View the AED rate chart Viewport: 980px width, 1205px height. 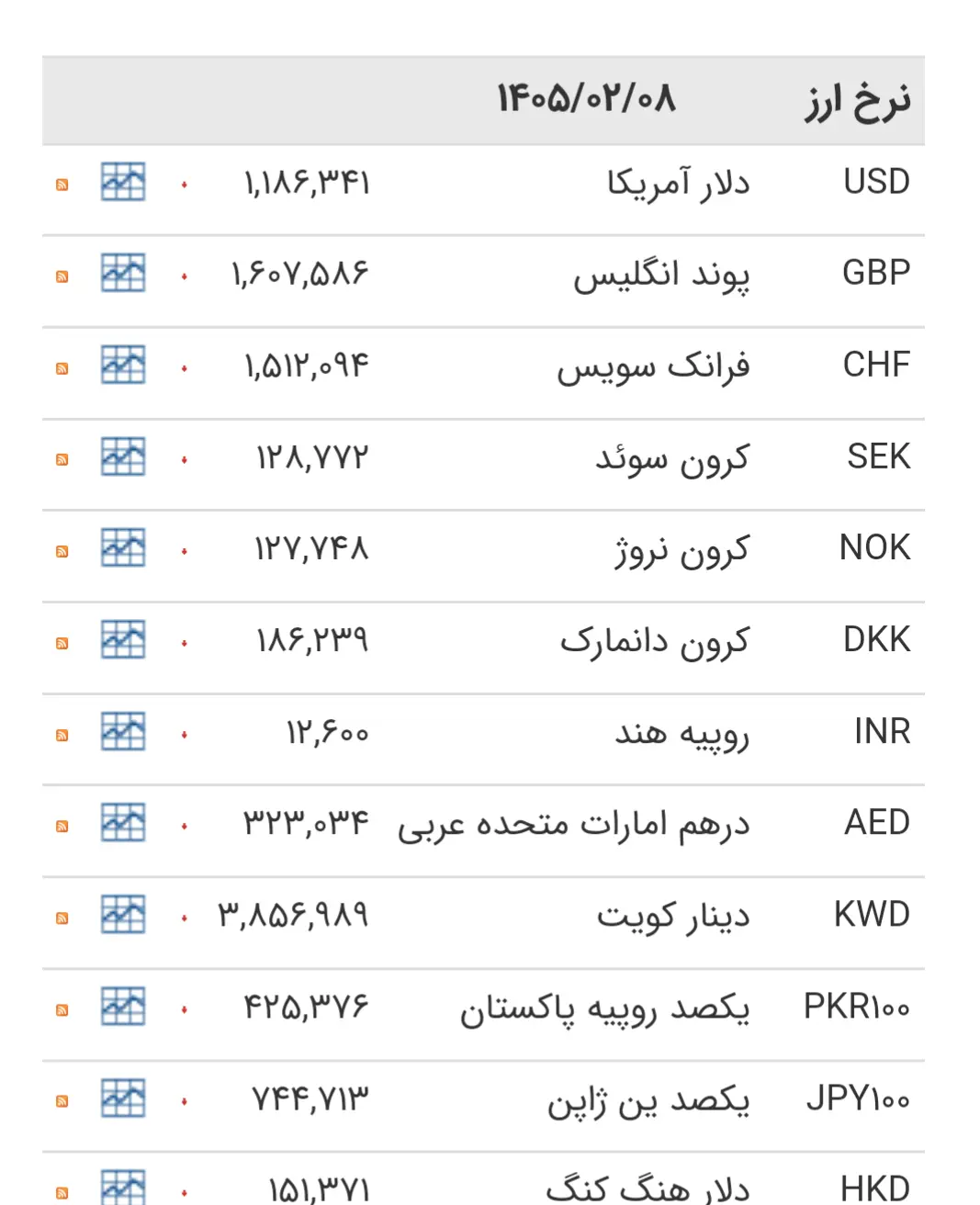(123, 822)
